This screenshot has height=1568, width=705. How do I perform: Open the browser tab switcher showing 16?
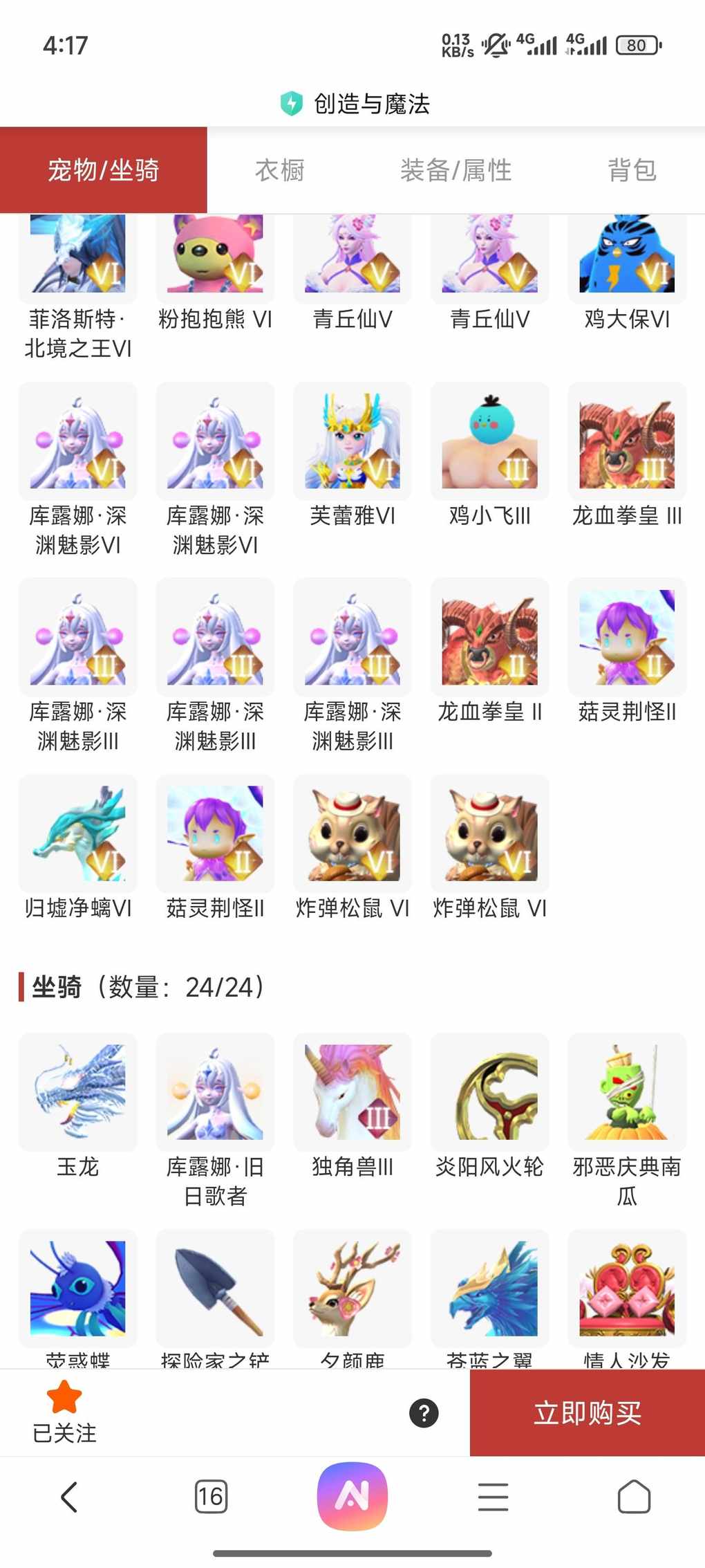pos(211,1497)
